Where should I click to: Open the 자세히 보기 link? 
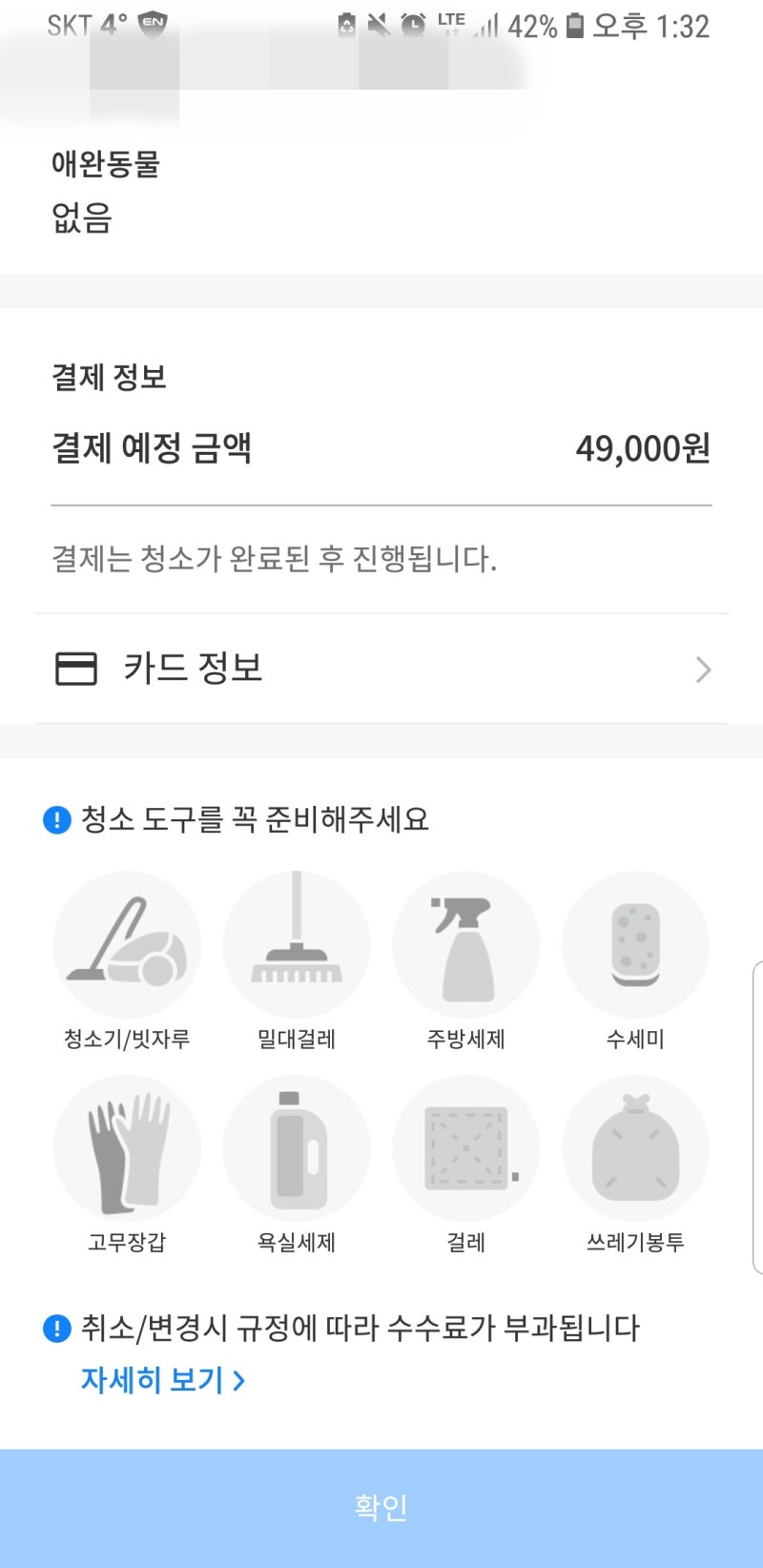click(163, 1380)
